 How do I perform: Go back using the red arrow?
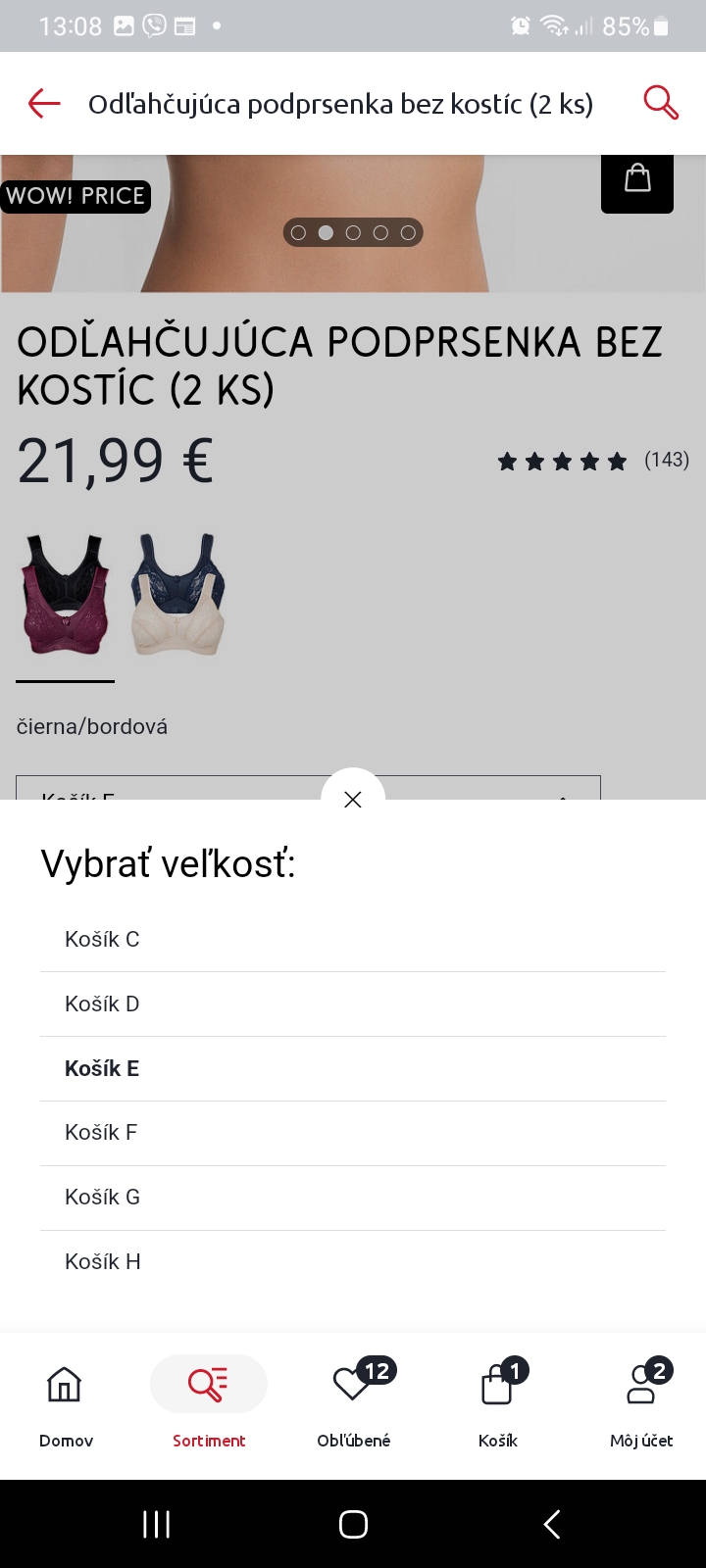pyautogui.click(x=44, y=103)
